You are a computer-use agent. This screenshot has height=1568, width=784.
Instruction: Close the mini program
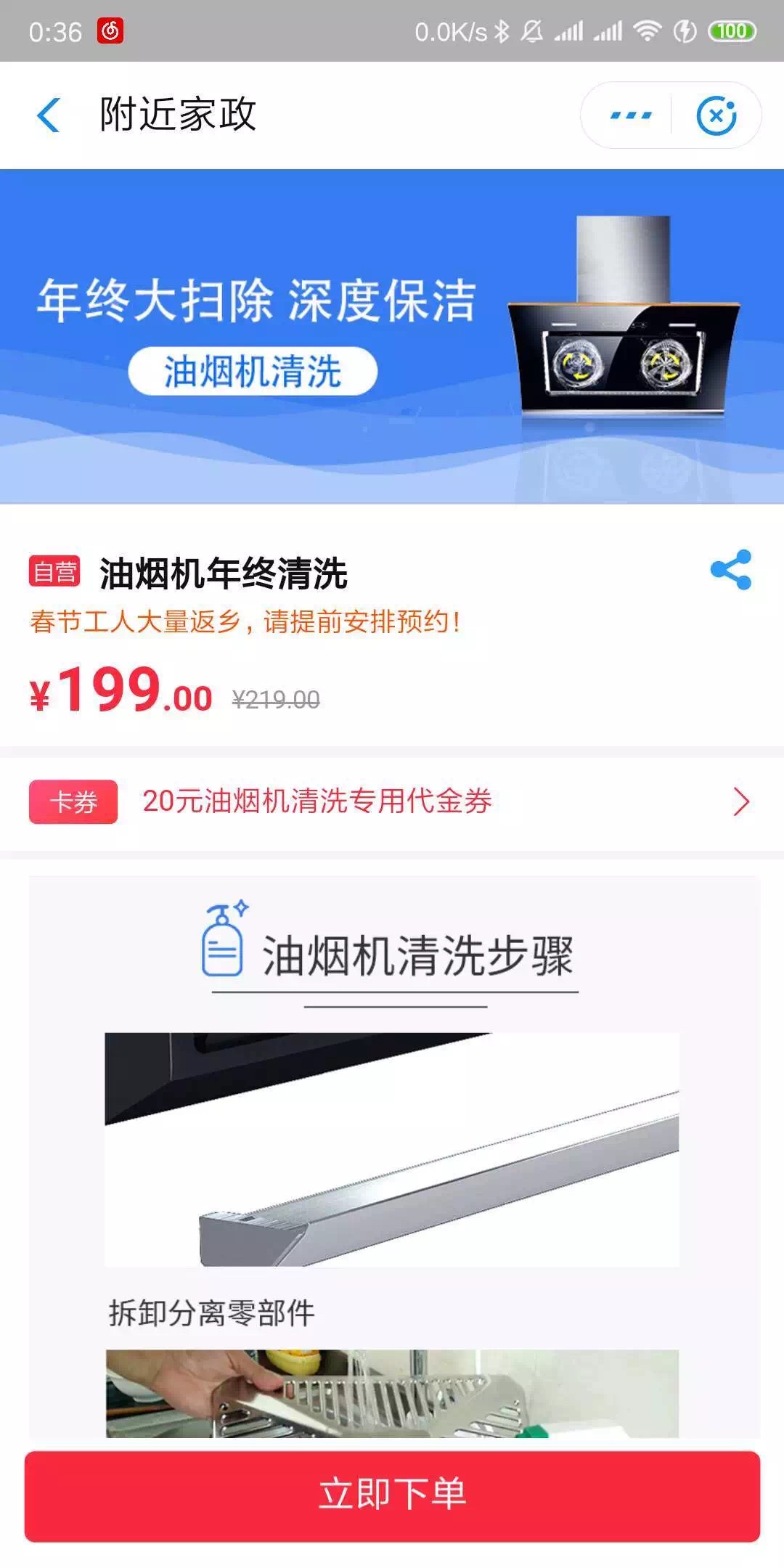tap(716, 115)
